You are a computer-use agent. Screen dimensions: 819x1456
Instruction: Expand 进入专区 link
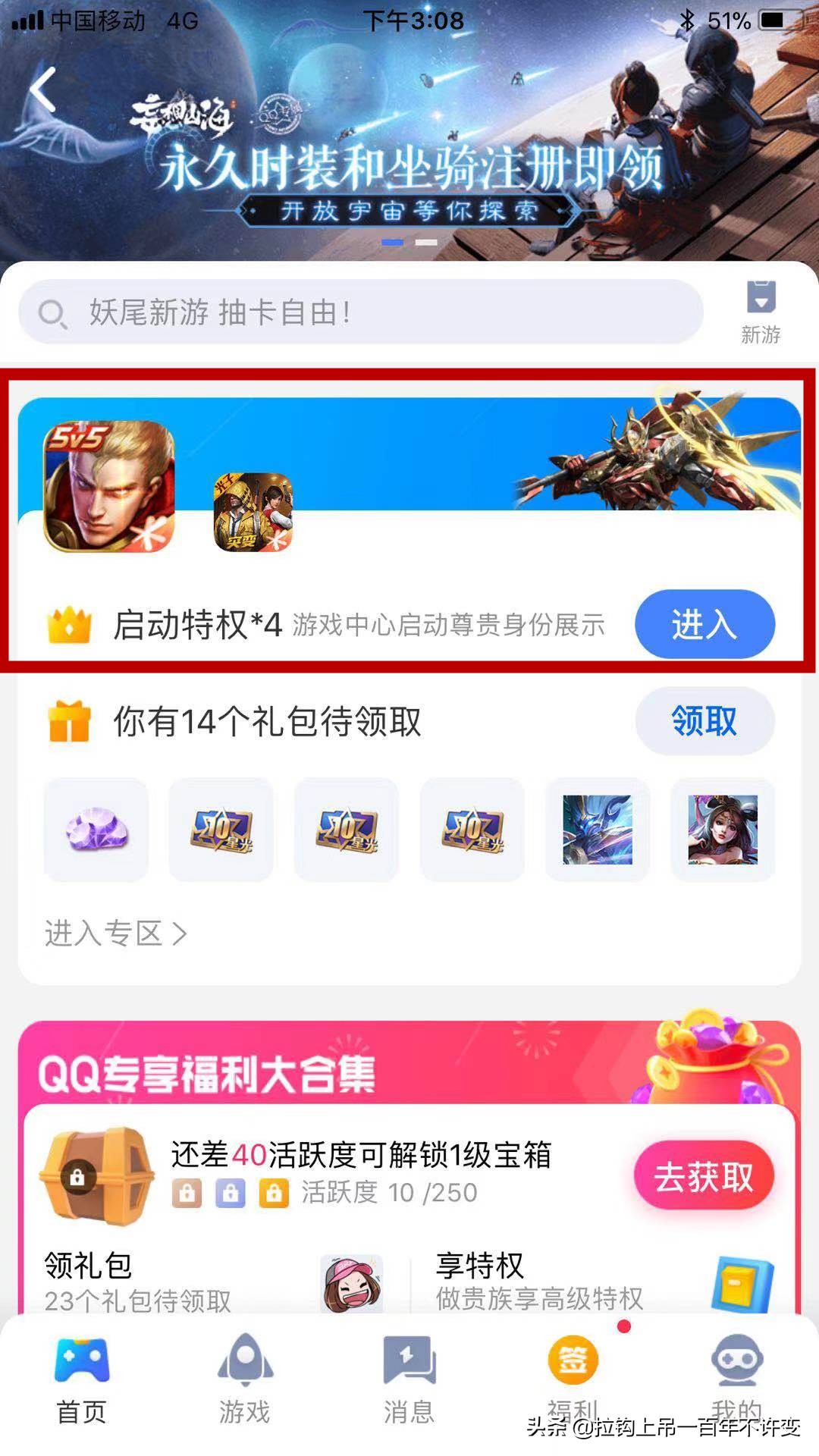pos(114,934)
